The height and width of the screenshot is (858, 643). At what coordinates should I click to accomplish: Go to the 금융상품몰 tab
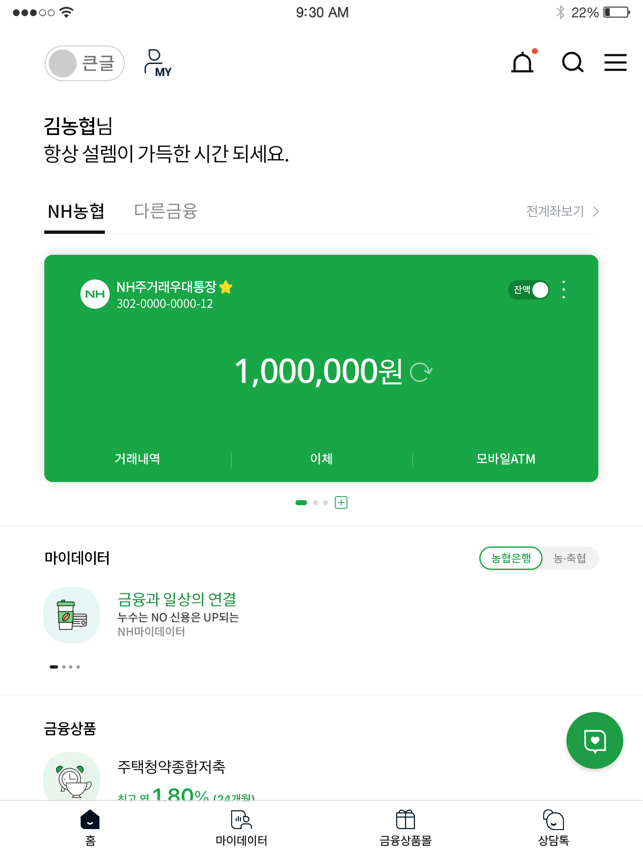pyautogui.click(x=405, y=828)
